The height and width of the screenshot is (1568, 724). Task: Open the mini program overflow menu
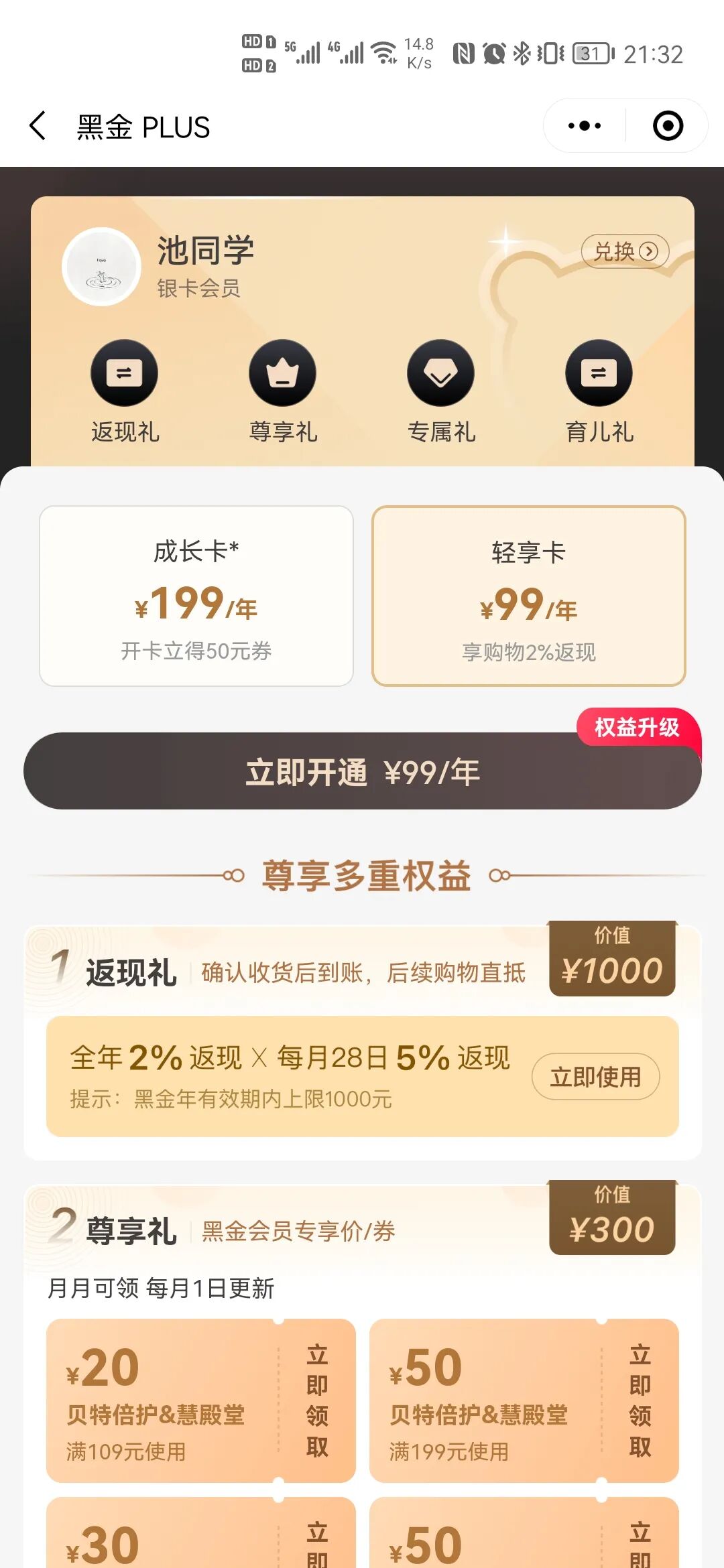click(x=585, y=126)
